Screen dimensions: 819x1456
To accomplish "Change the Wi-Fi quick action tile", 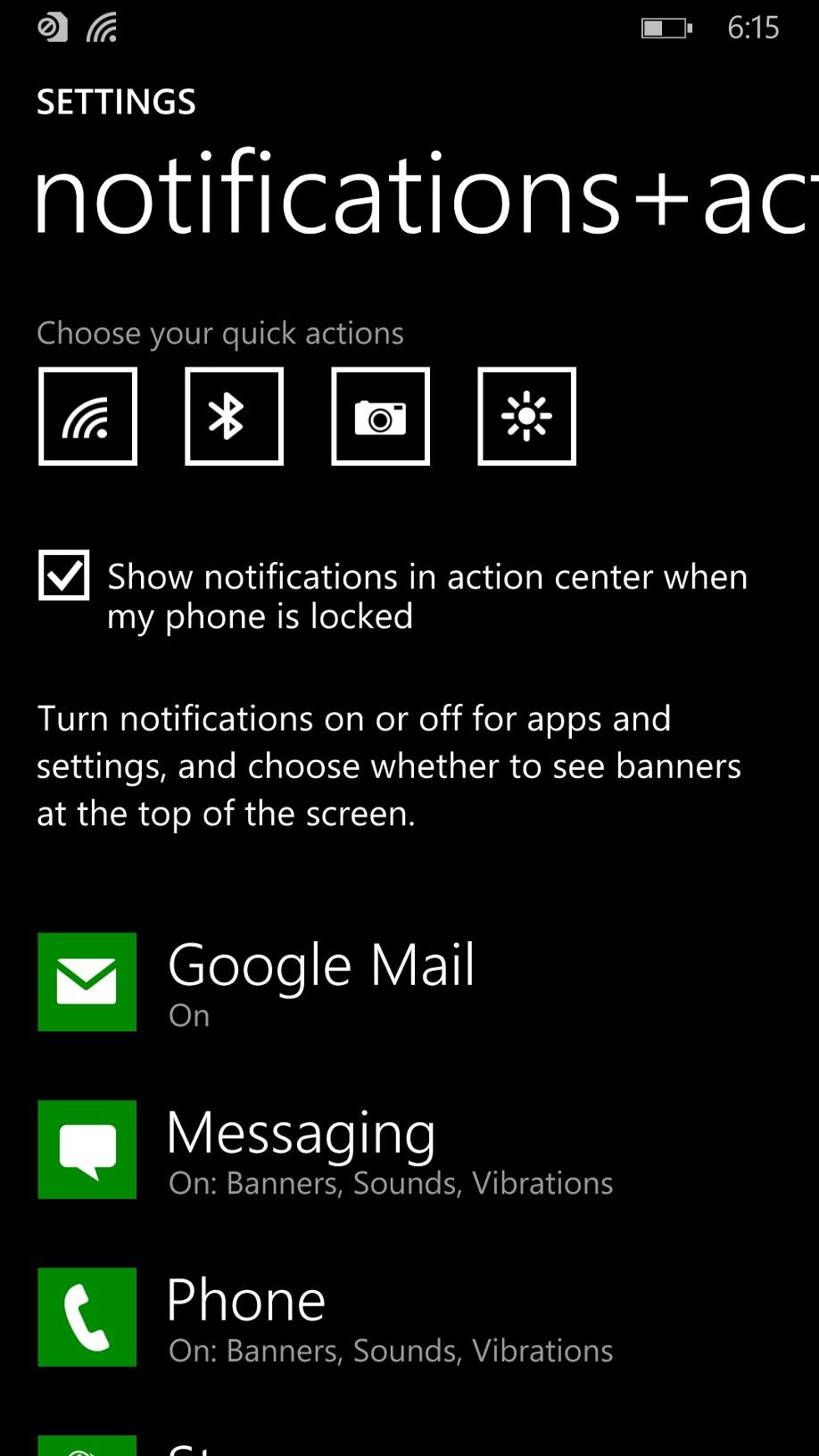I will click(87, 416).
